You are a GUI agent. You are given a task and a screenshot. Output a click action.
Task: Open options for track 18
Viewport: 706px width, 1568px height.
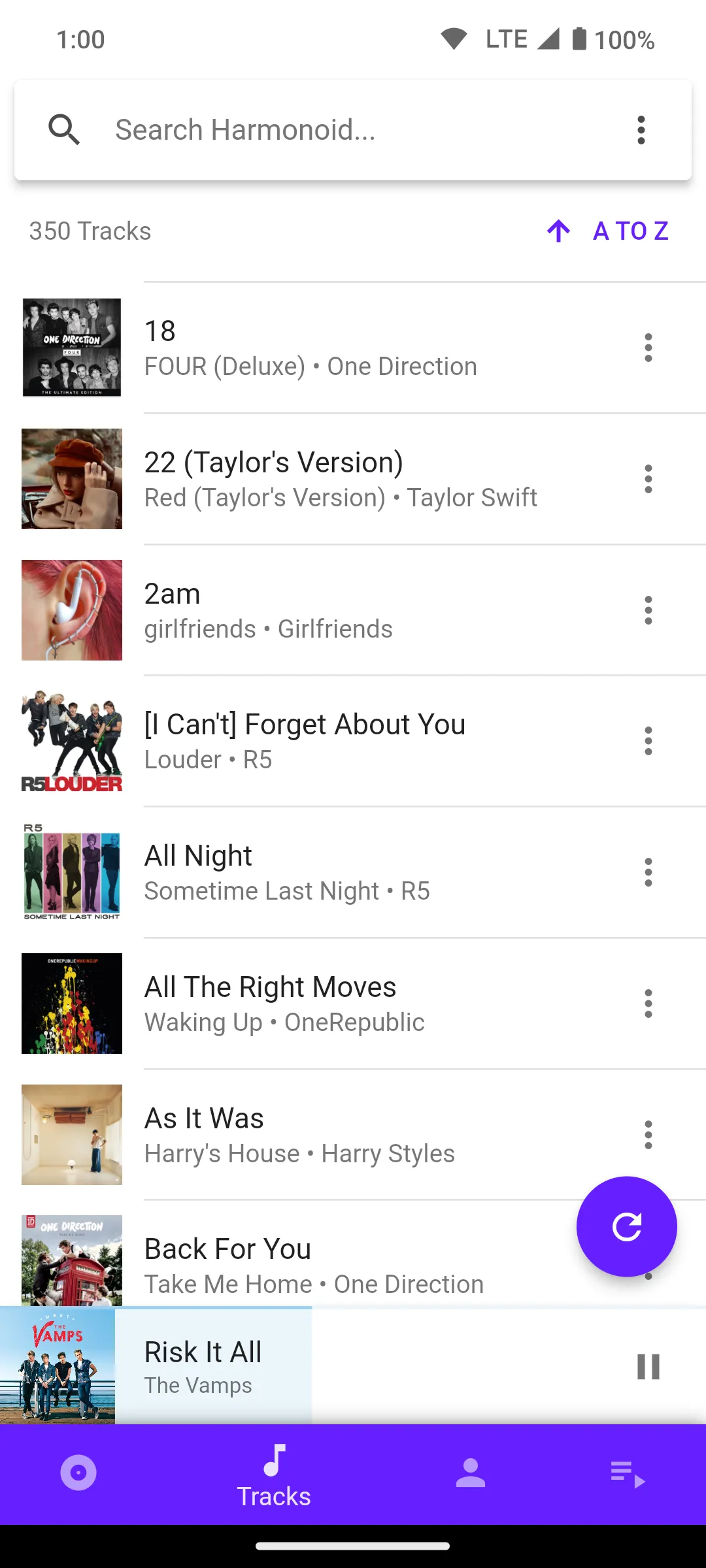(648, 348)
